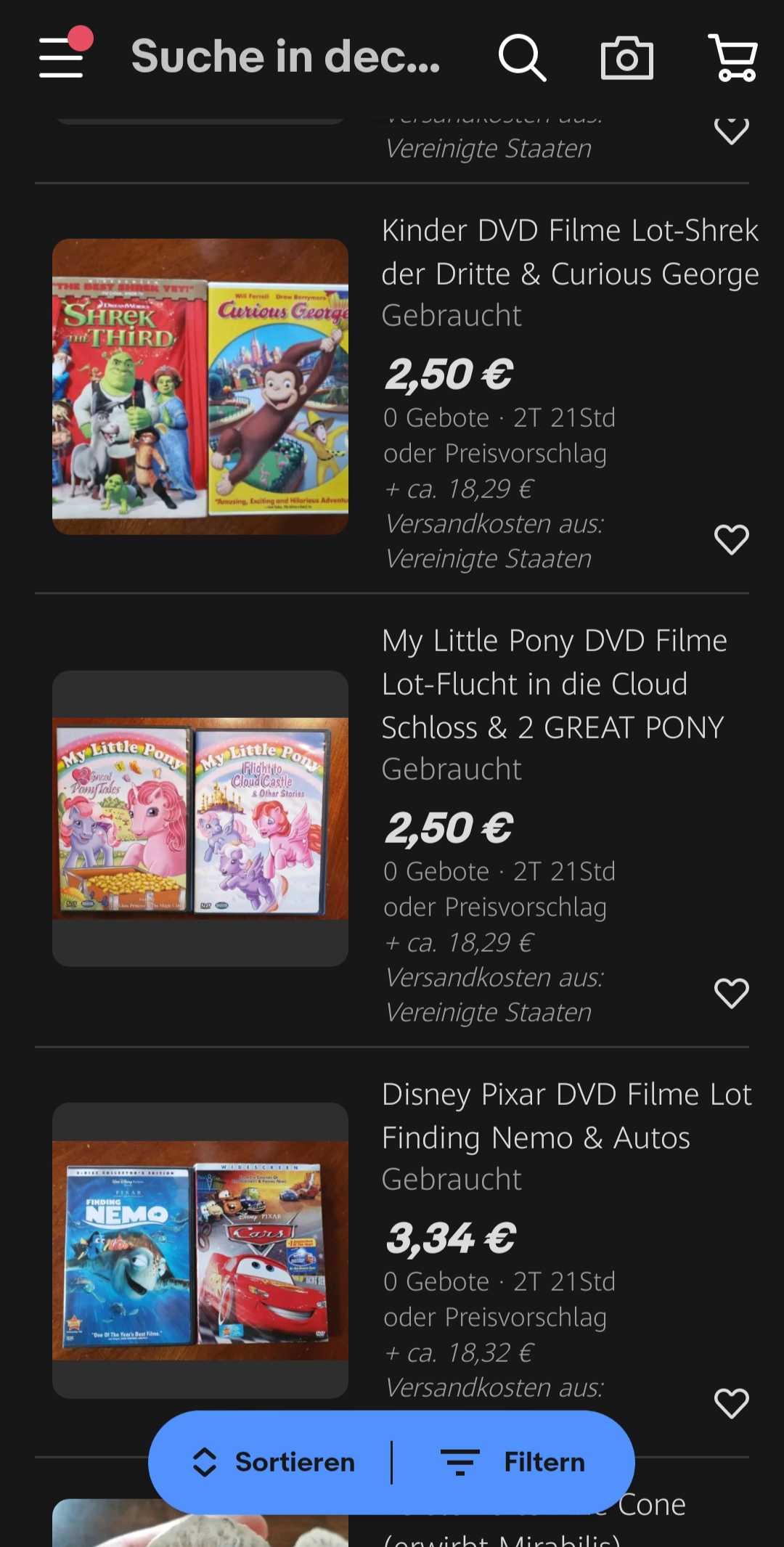This screenshot has height=1547, width=784.
Task: Open the hamburger menu
Action: [61, 58]
